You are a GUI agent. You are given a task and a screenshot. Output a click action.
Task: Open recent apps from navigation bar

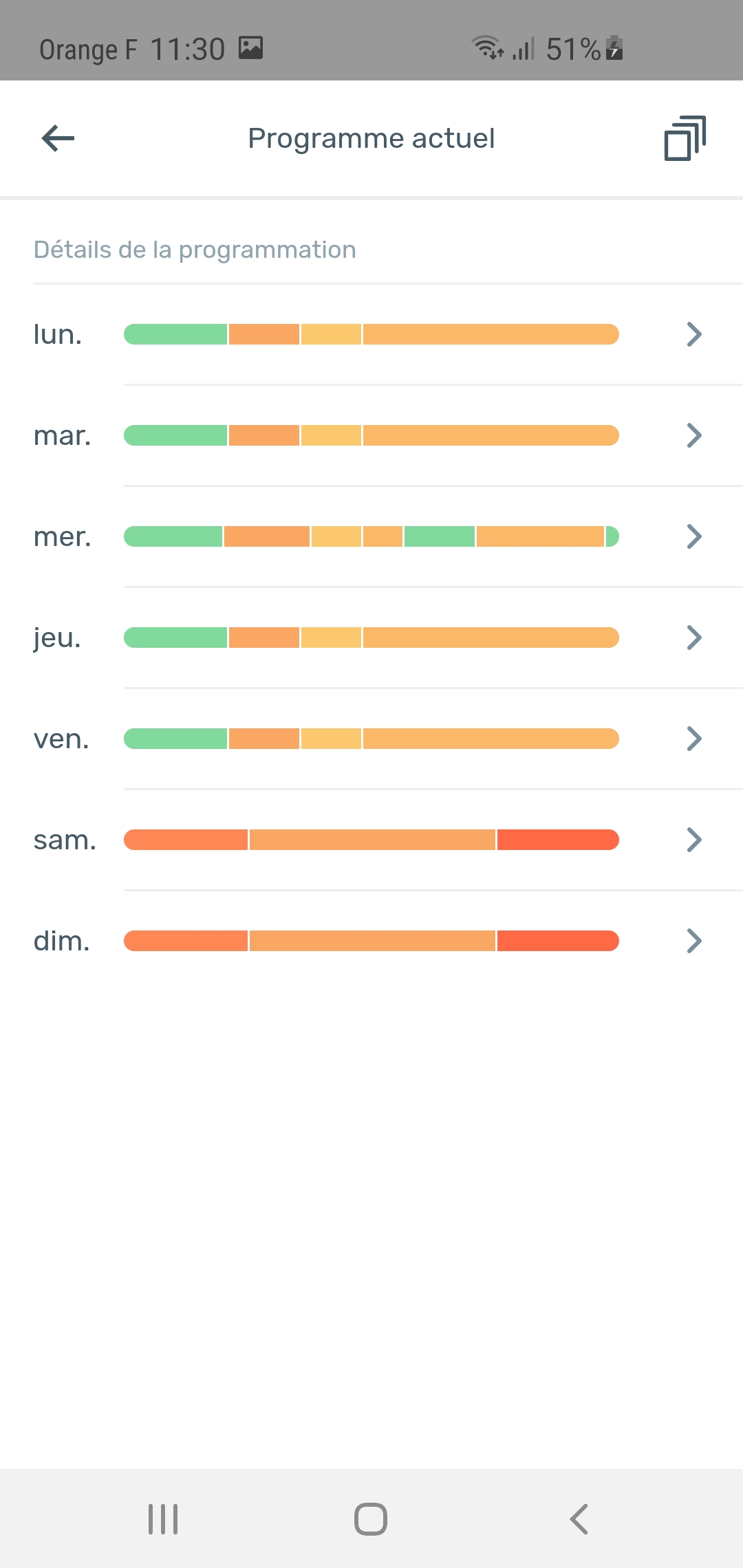tap(163, 1519)
